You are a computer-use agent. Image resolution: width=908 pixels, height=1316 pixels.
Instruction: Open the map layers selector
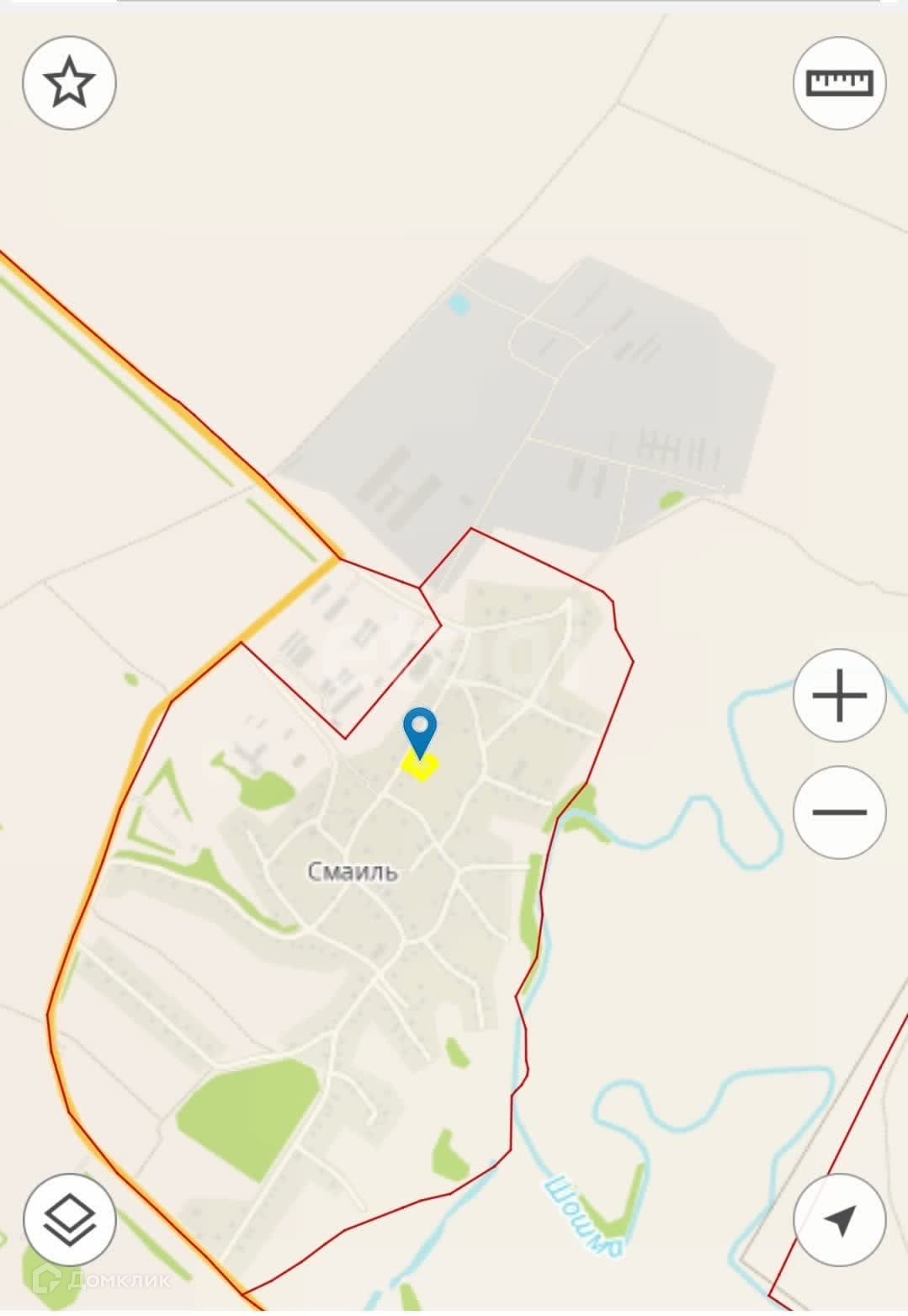click(x=69, y=1219)
